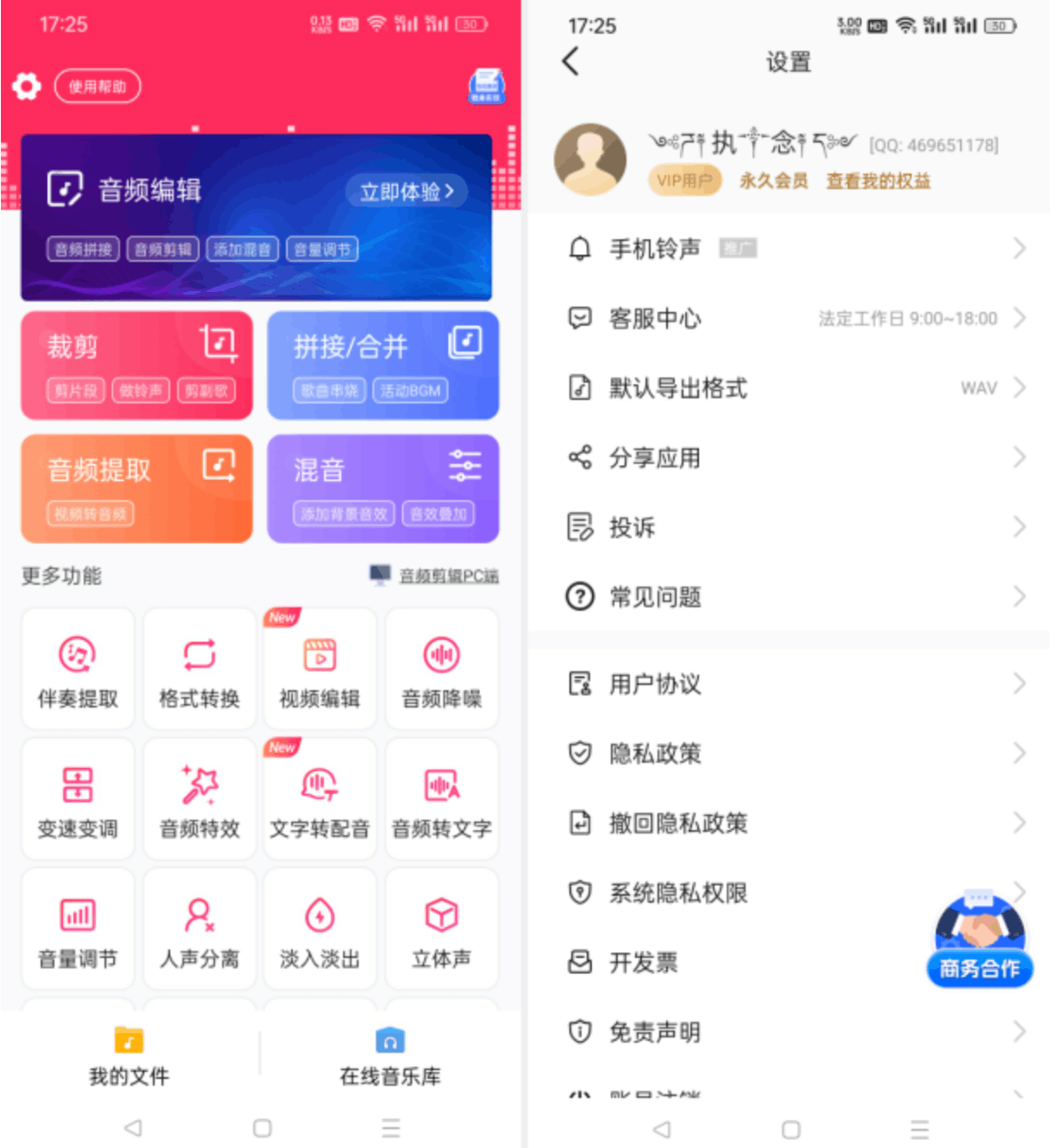Image resolution: width=1055 pixels, height=1148 pixels.
Task: Choose the 人声分离 tool
Action: [x=200, y=929]
